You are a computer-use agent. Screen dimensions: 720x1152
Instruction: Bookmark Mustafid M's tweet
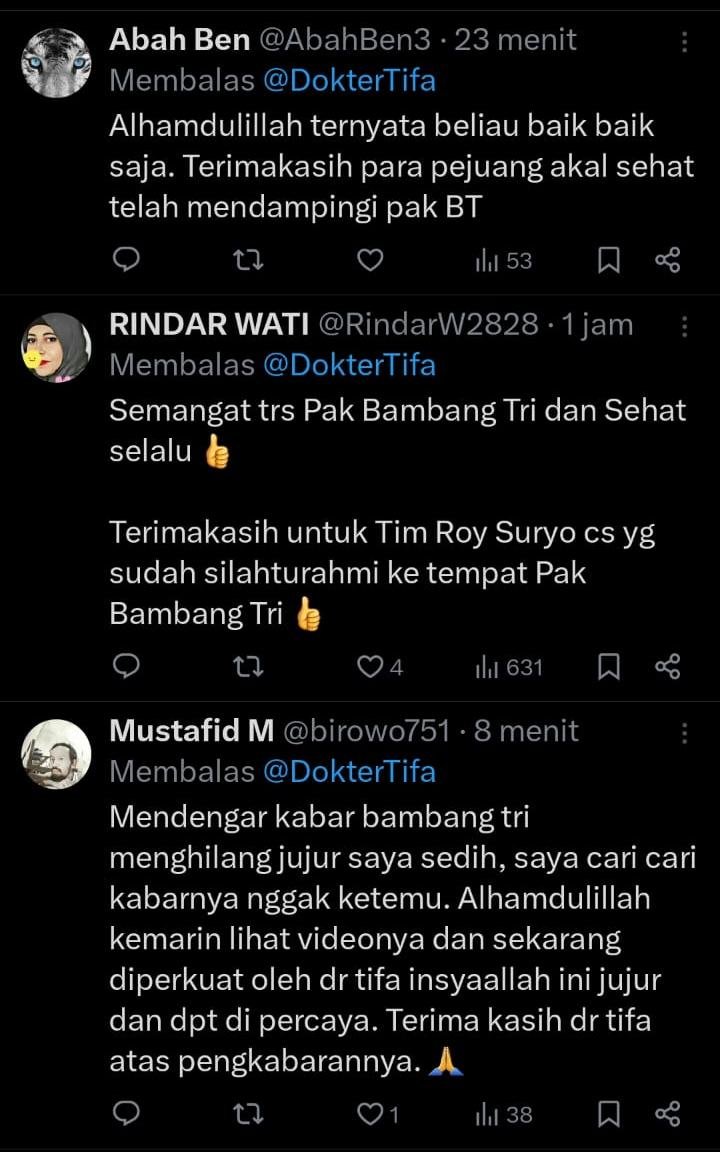(x=608, y=1114)
